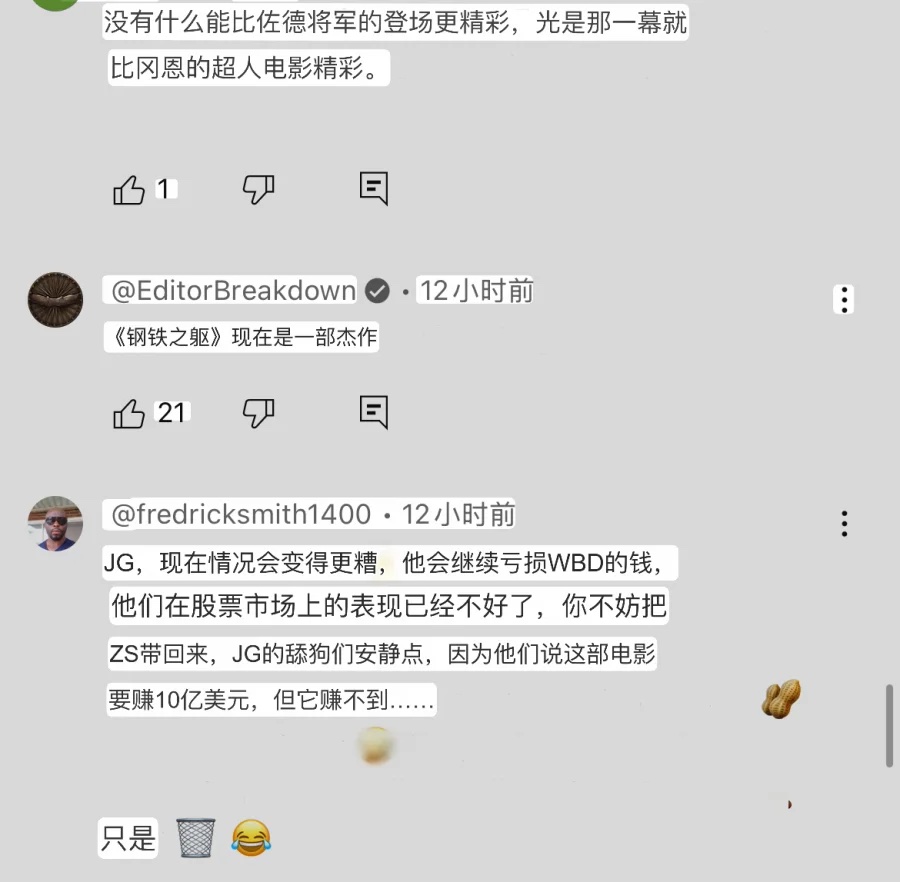This screenshot has width=900, height=882.
Task: Dislike @EditorBreakdown's comment
Action: tap(259, 413)
